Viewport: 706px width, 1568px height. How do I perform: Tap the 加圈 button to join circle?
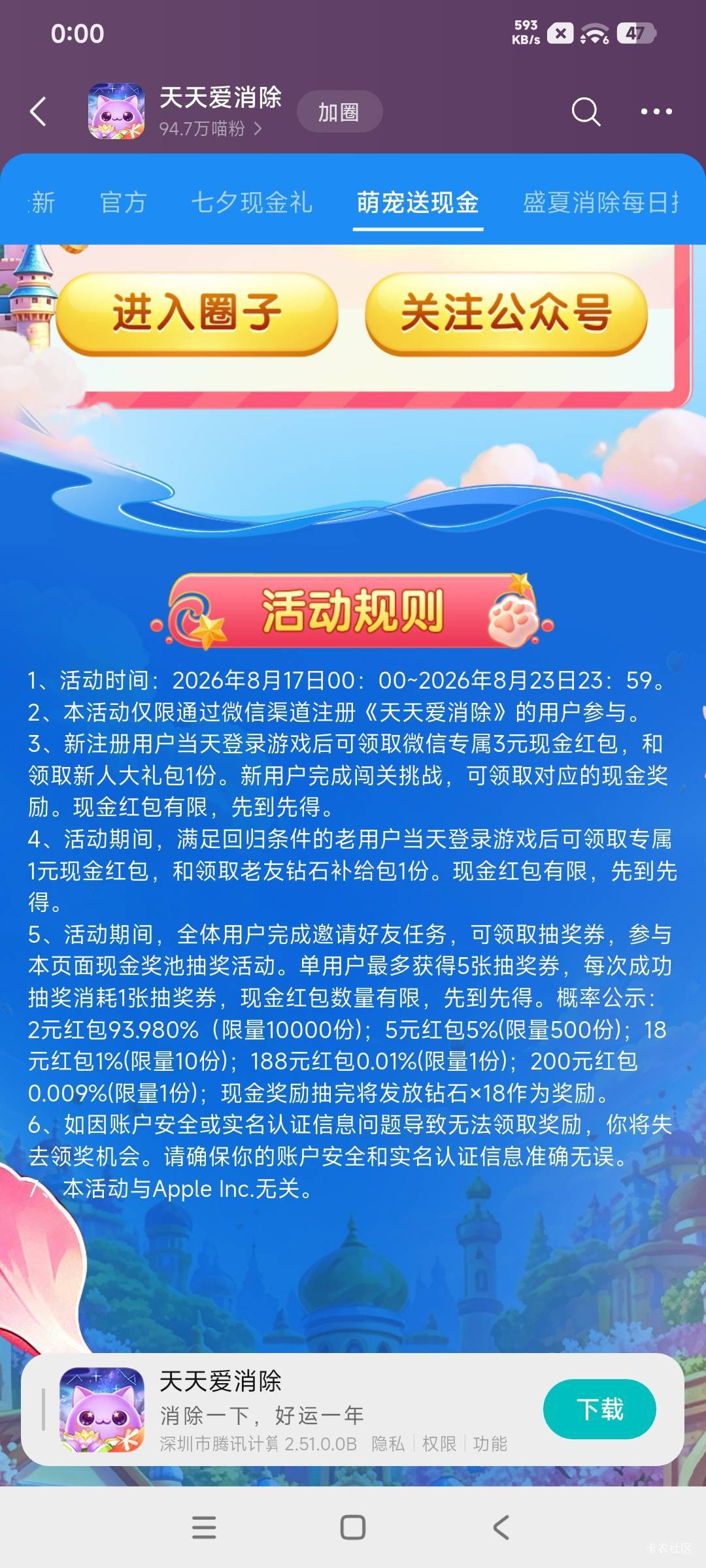click(339, 112)
